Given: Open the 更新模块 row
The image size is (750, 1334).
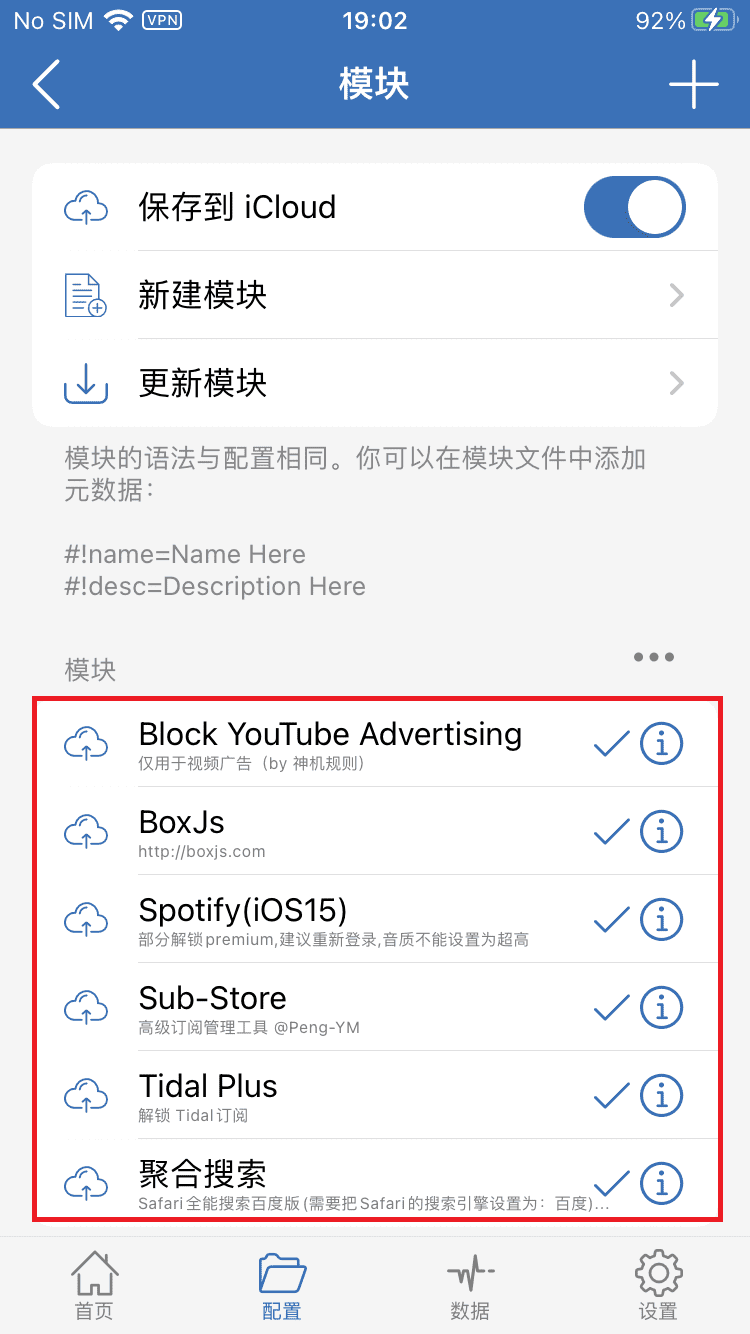Looking at the screenshot, I should [375, 383].
